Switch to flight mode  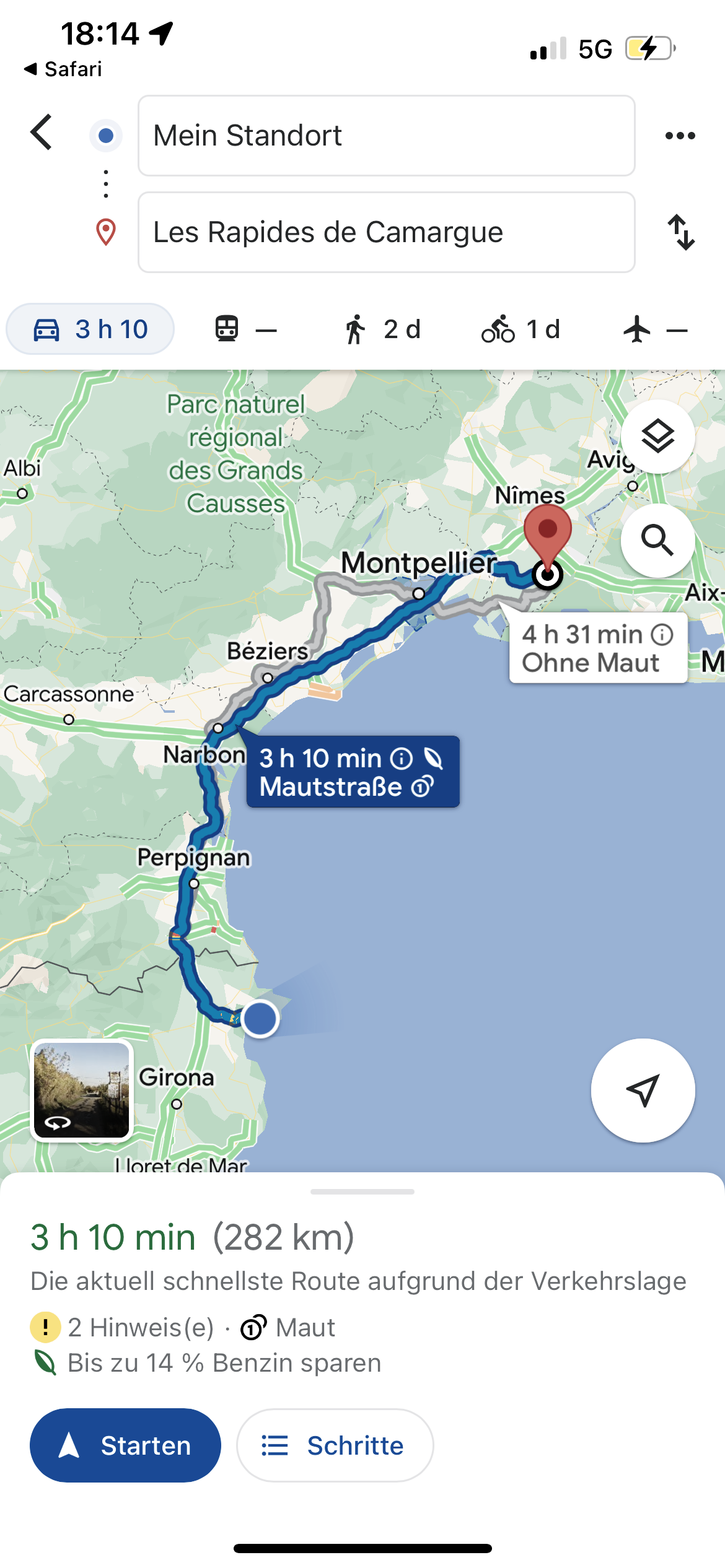pyautogui.click(x=655, y=329)
